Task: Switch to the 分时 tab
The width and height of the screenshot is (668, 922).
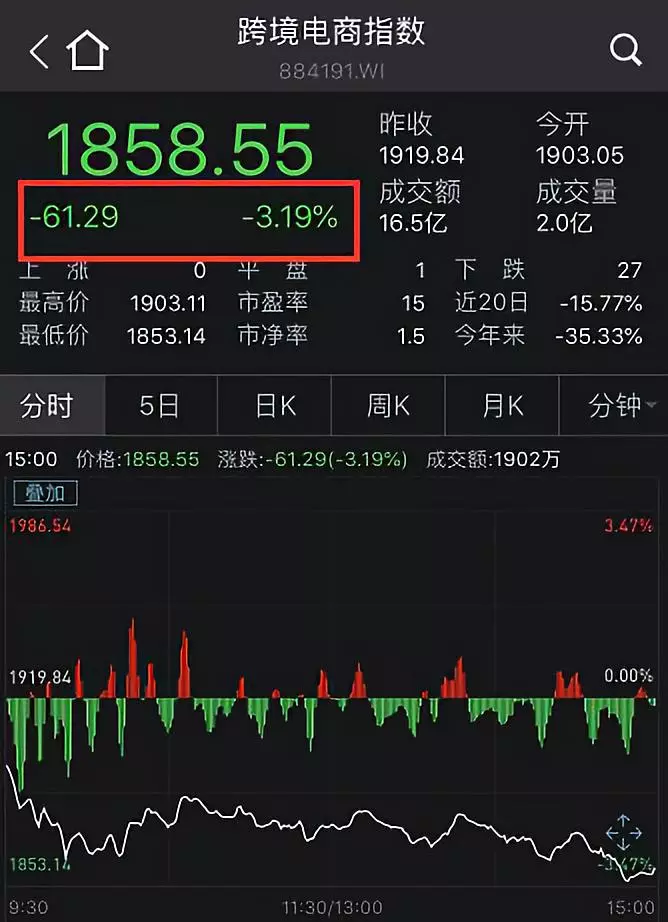Action: [x=48, y=406]
